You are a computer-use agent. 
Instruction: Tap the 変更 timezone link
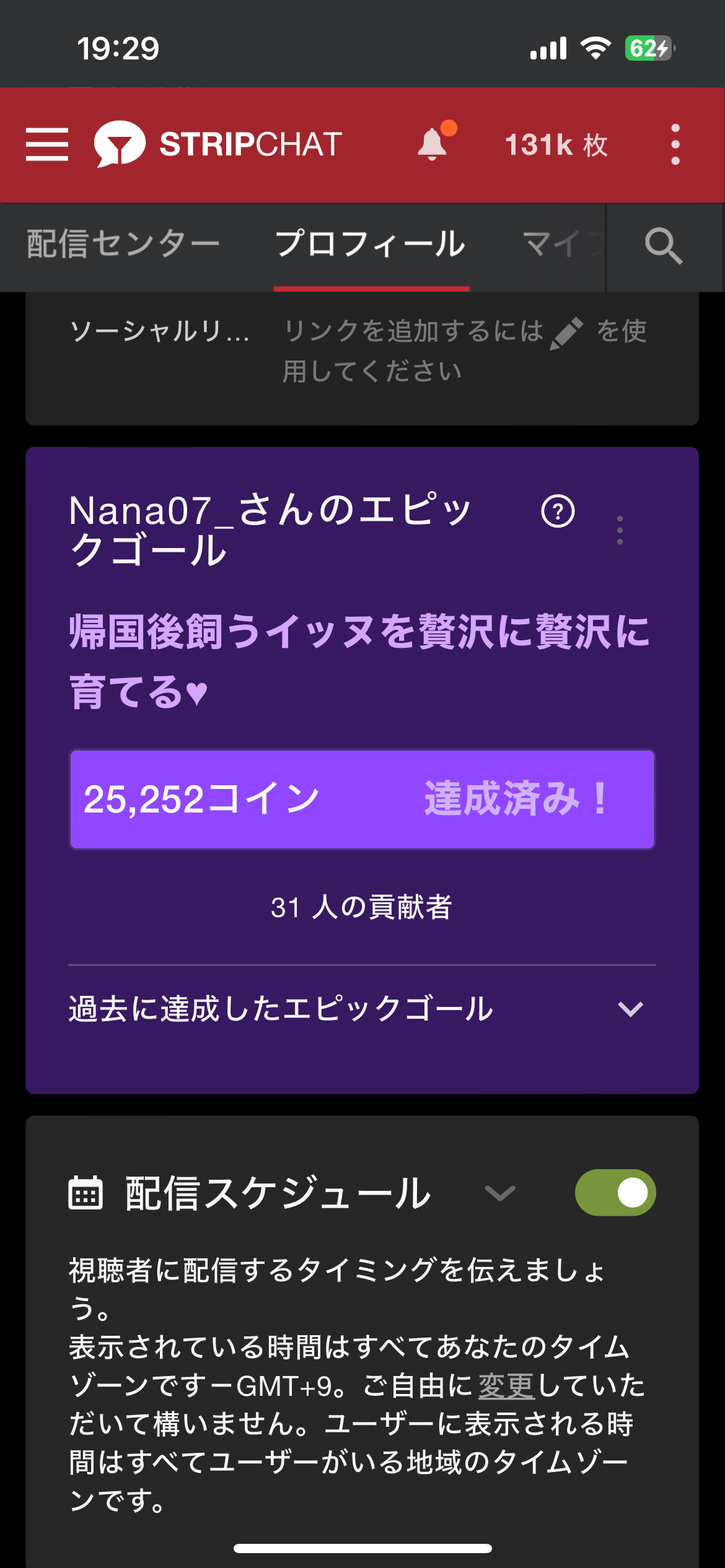[x=506, y=1386]
